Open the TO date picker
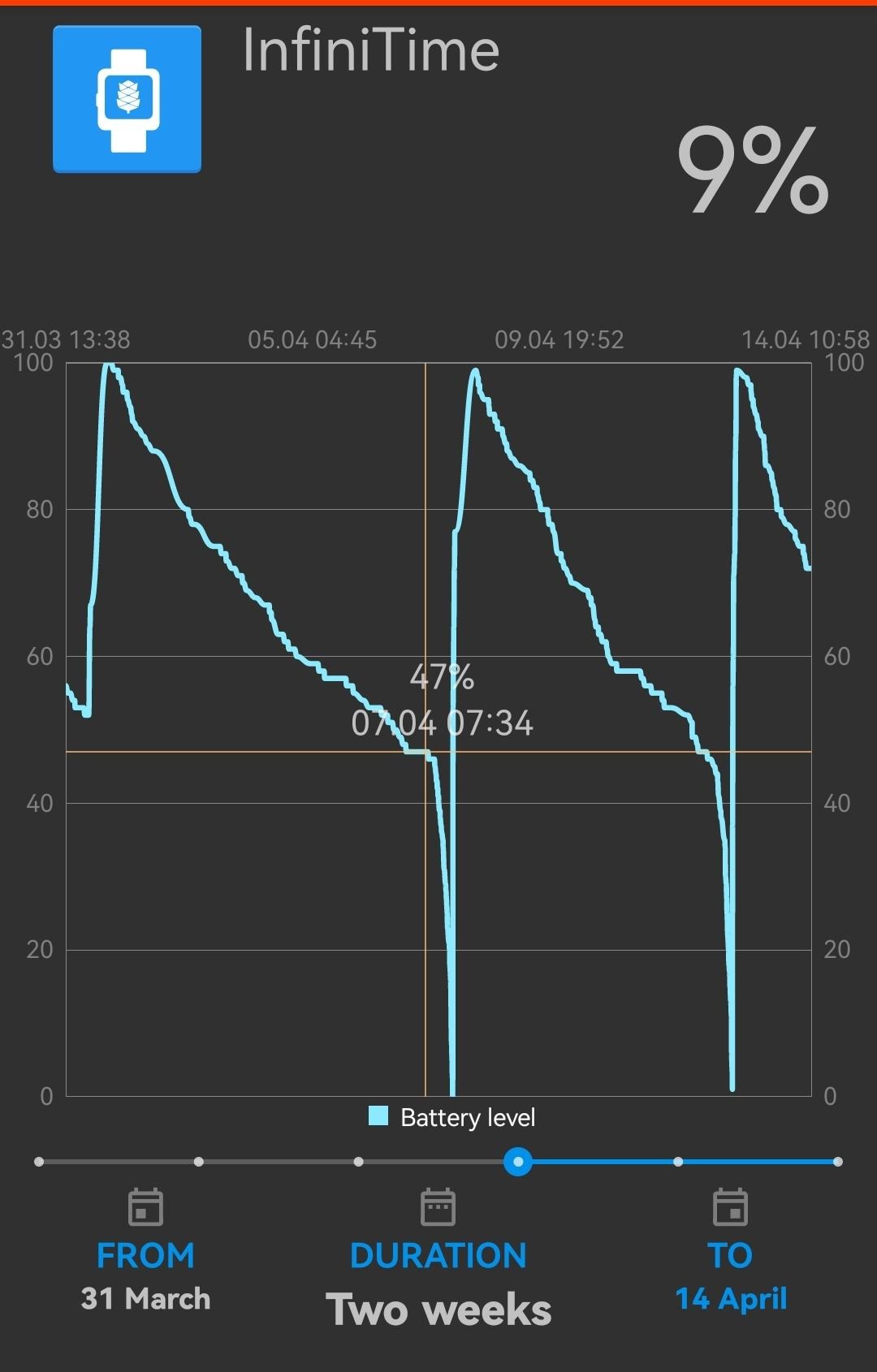This screenshot has height=1372, width=877. pyautogui.click(x=730, y=1208)
